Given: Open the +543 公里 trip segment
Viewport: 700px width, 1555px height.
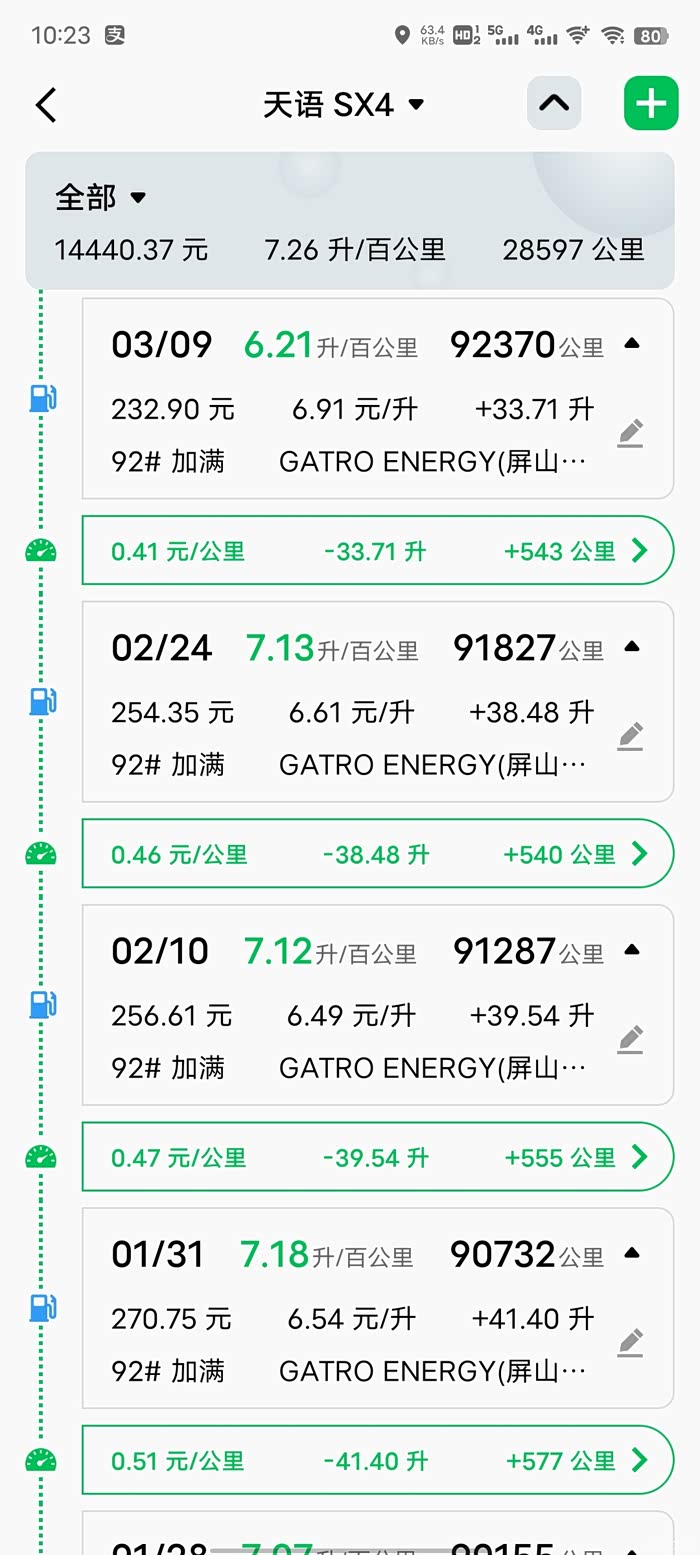Looking at the screenshot, I should tap(377, 550).
